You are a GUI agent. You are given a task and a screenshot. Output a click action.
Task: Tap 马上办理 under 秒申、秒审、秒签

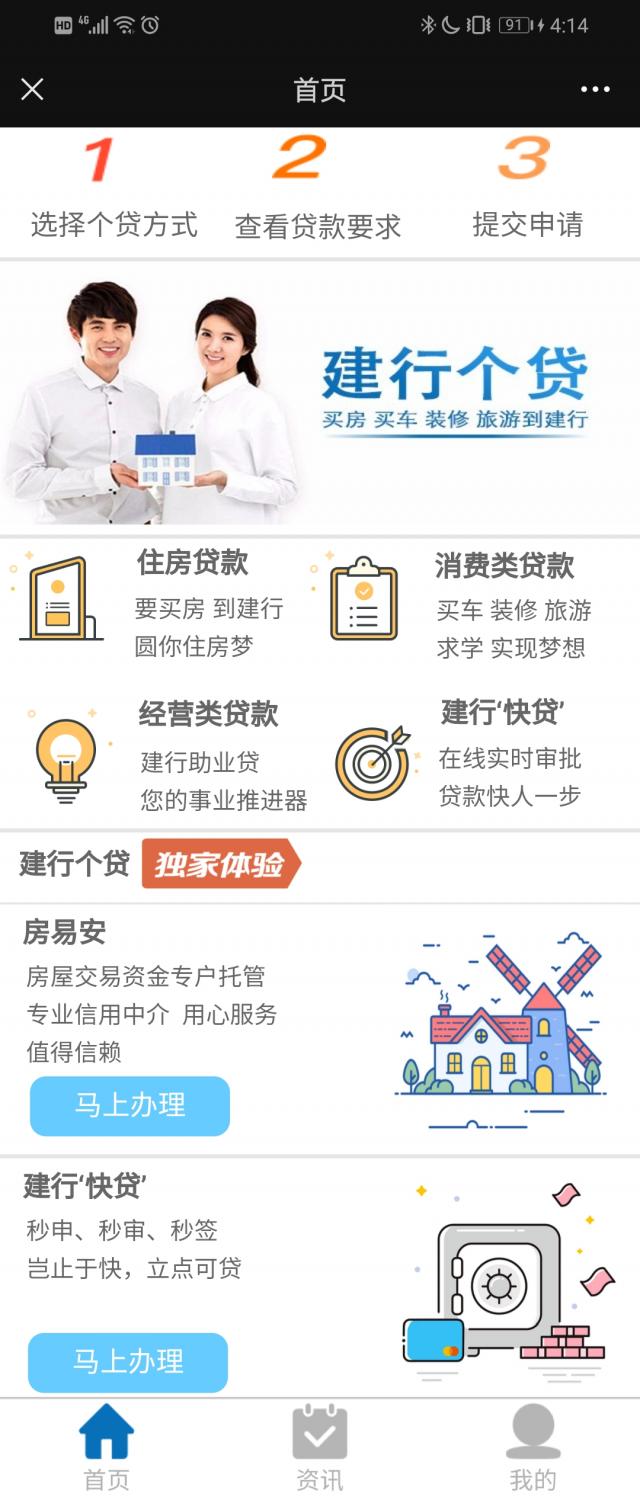pyautogui.click(x=128, y=1362)
